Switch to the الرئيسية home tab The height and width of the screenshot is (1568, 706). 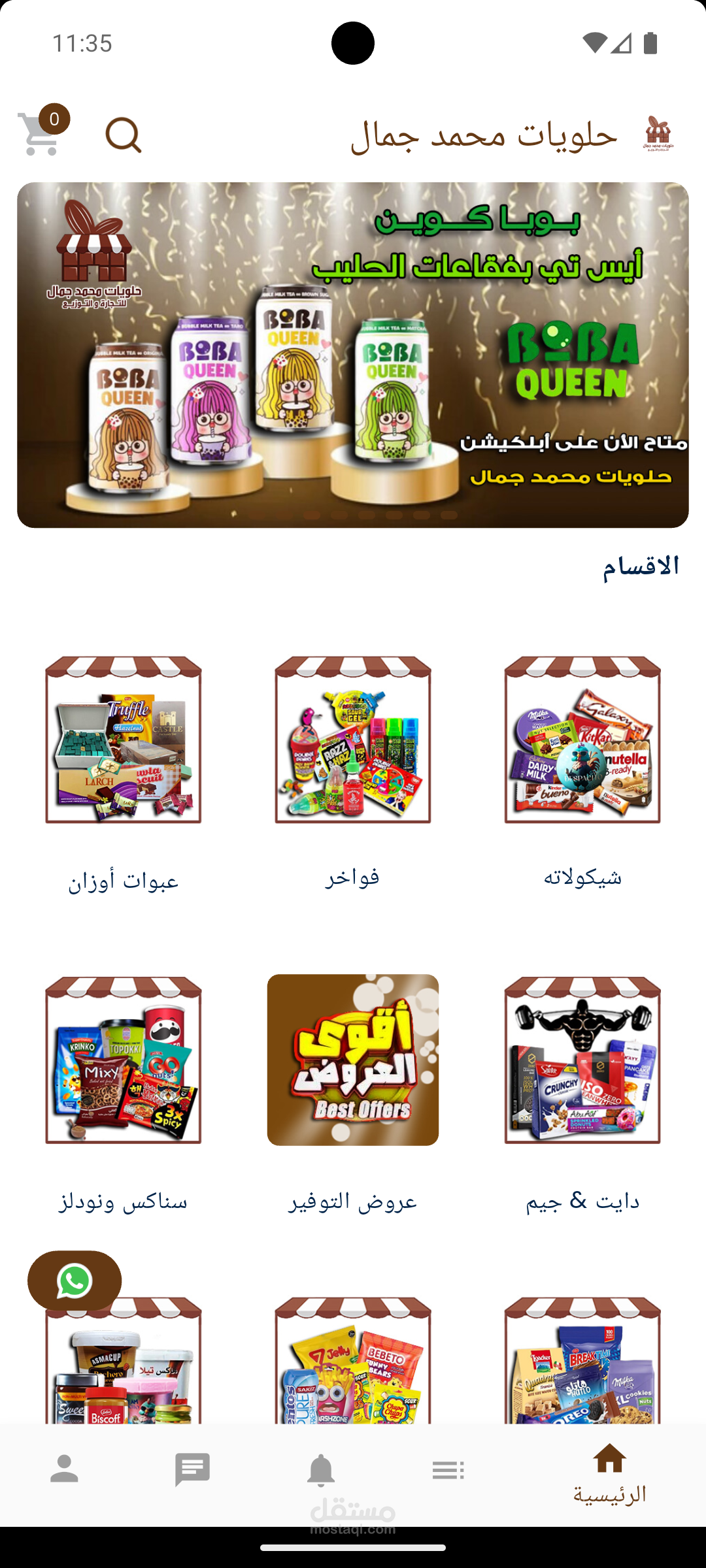[609, 1474]
